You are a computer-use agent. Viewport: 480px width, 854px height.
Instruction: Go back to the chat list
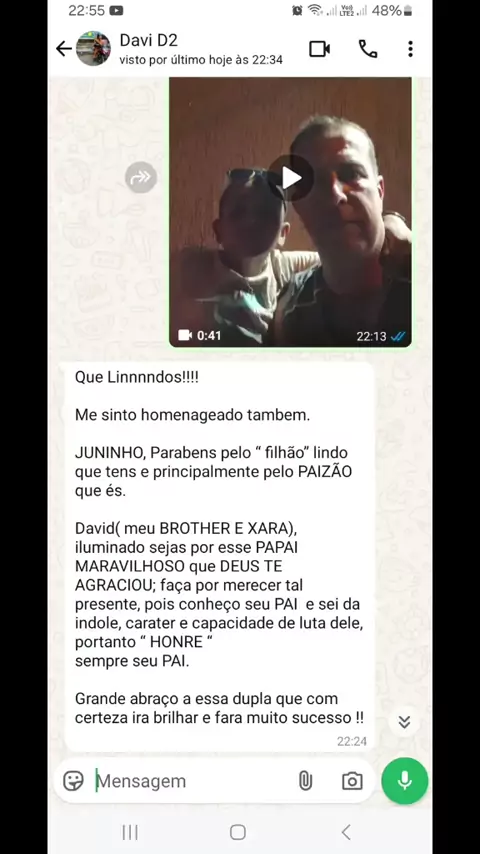[x=64, y=49]
